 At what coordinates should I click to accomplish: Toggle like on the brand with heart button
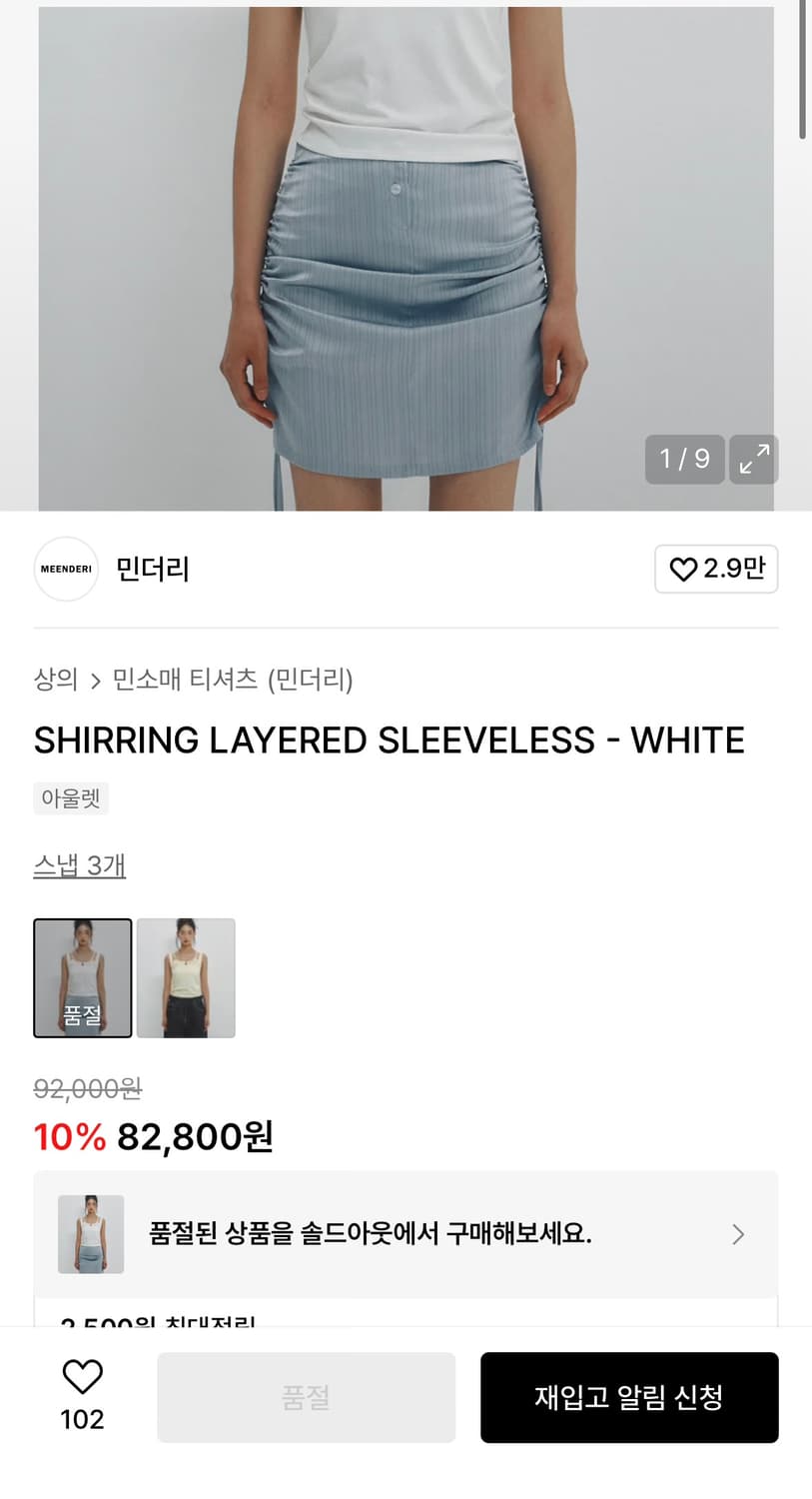point(715,569)
